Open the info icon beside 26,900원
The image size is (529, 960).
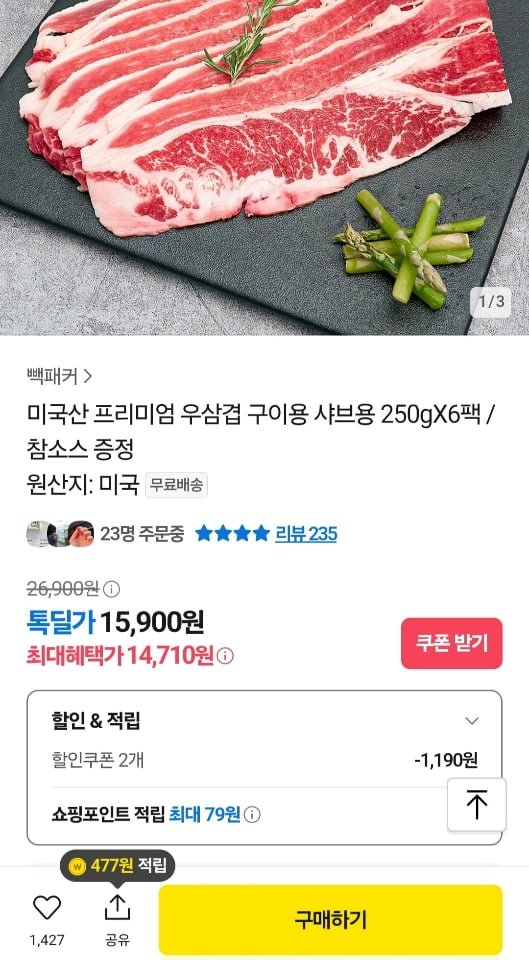[x=111, y=590]
